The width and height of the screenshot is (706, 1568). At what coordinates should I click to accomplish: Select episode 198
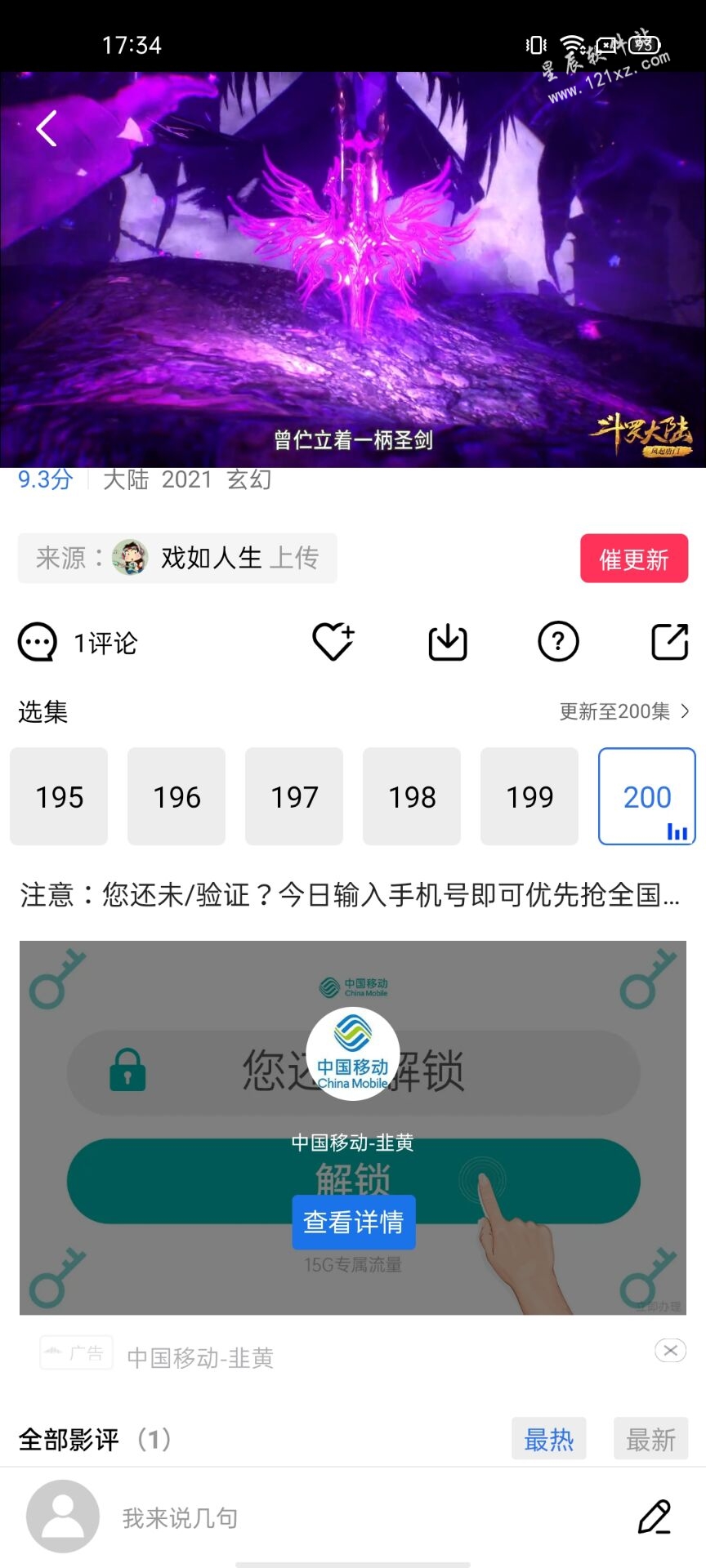(412, 796)
